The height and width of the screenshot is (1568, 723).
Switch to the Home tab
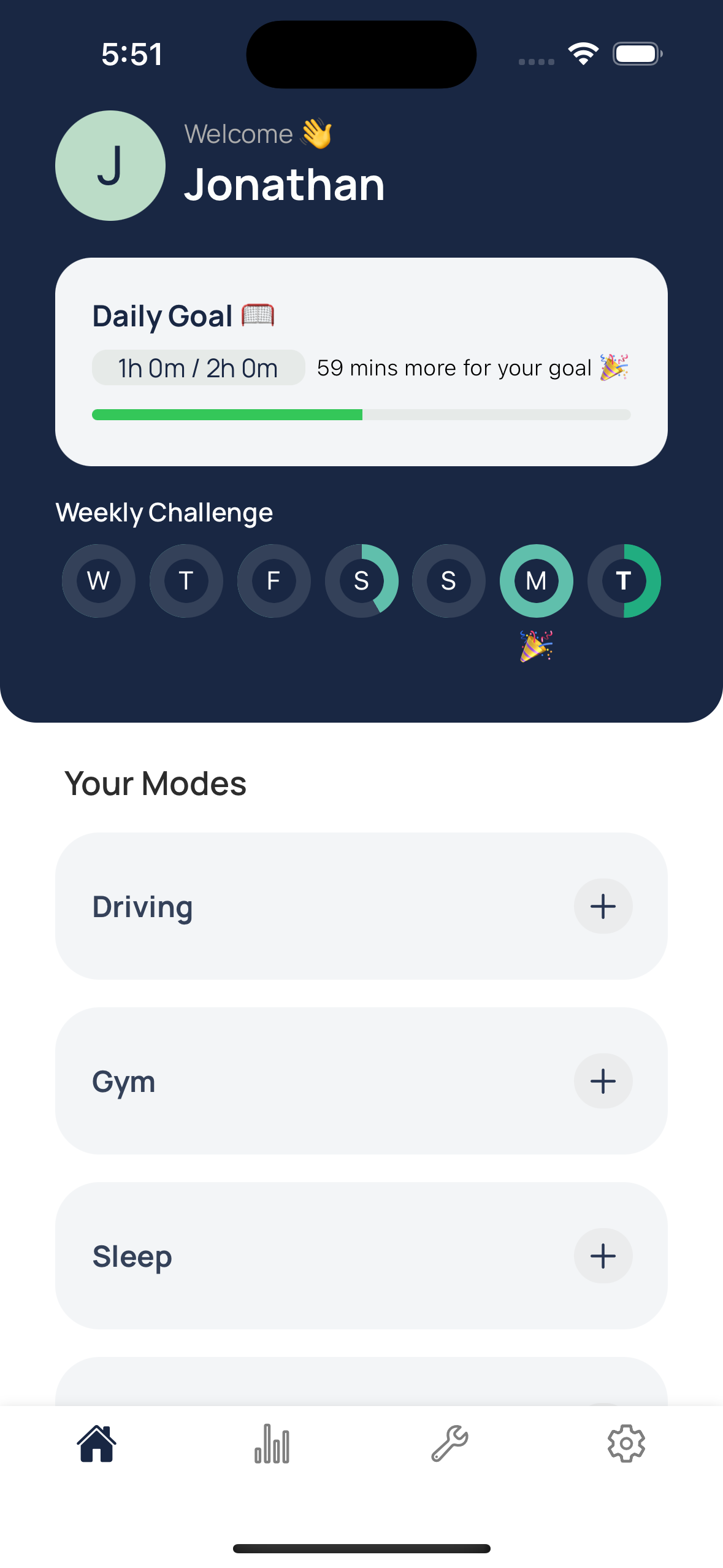pos(97,1444)
